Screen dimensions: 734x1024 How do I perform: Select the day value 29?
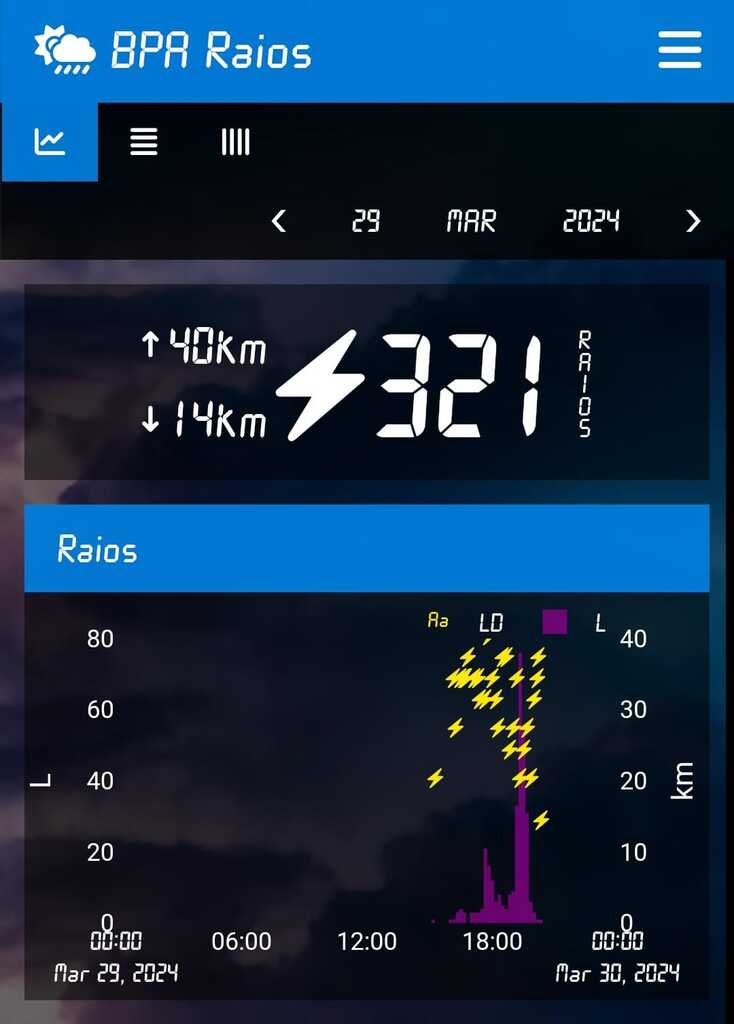click(366, 221)
